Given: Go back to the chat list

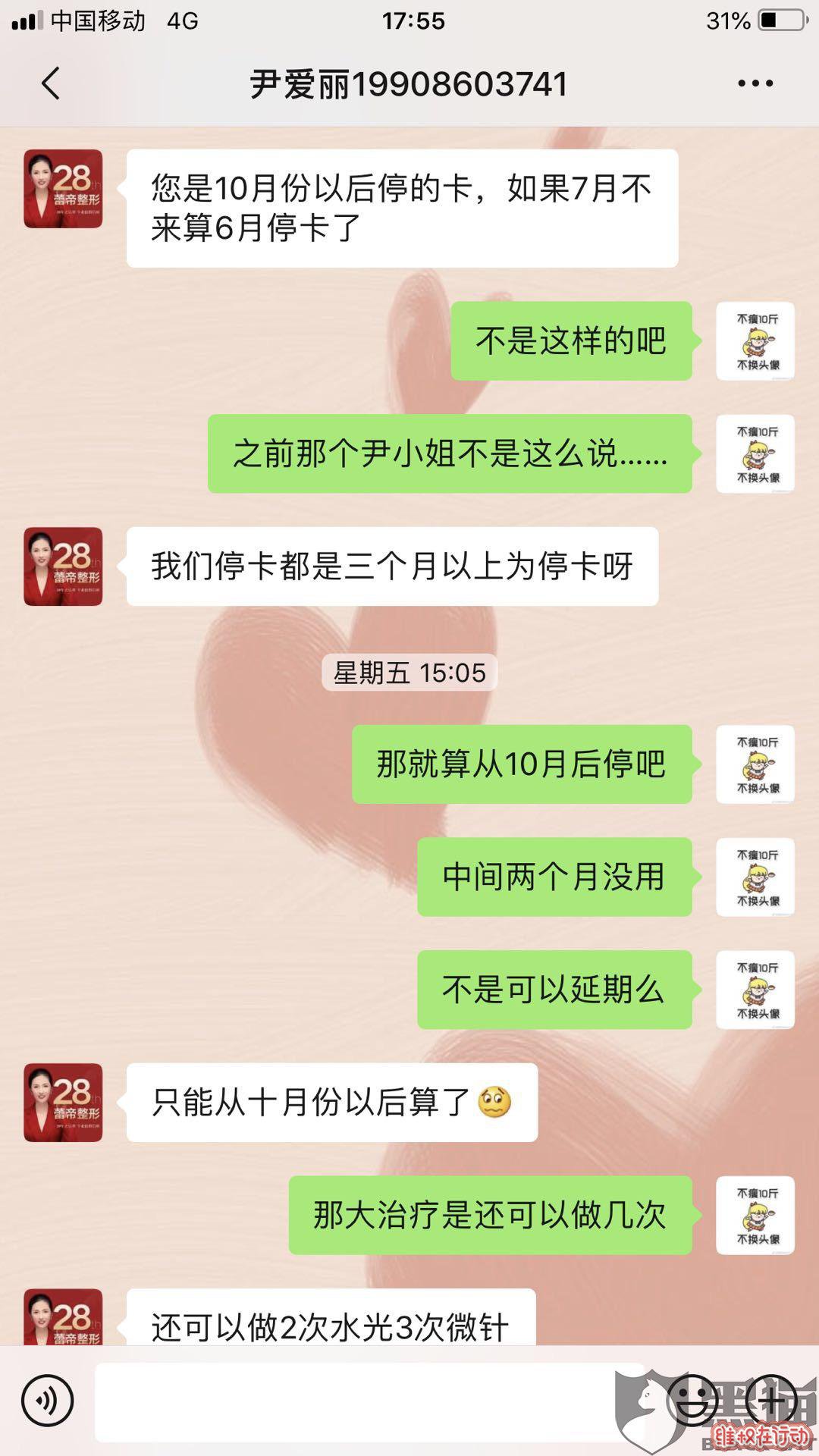Looking at the screenshot, I should pos(51,83).
